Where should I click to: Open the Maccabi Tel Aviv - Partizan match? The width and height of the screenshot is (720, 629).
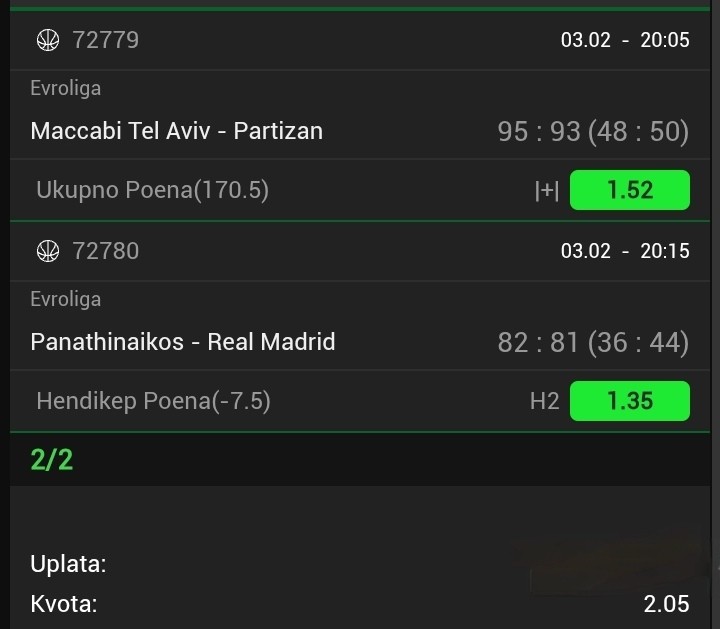coord(177,131)
